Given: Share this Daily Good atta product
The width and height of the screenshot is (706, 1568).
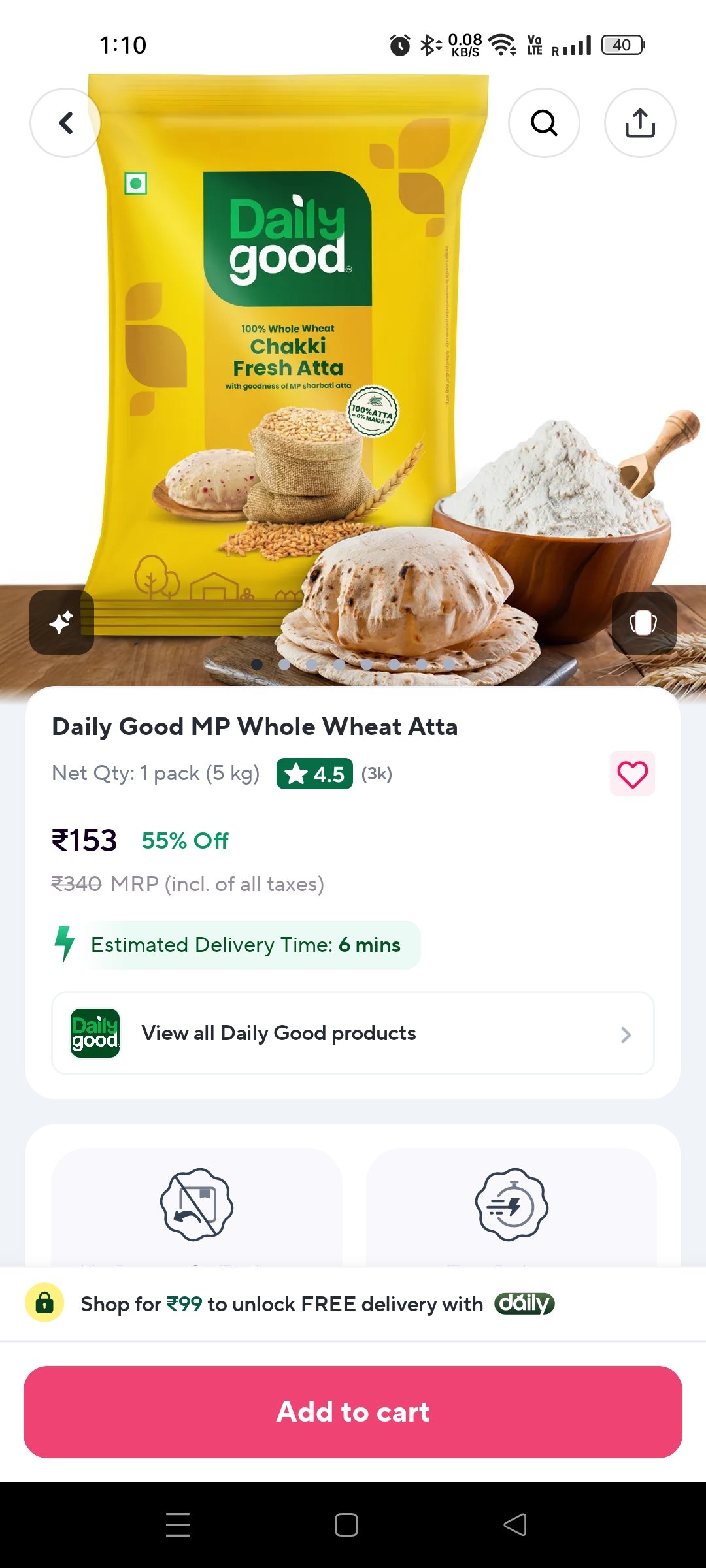Looking at the screenshot, I should tap(640, 123).
